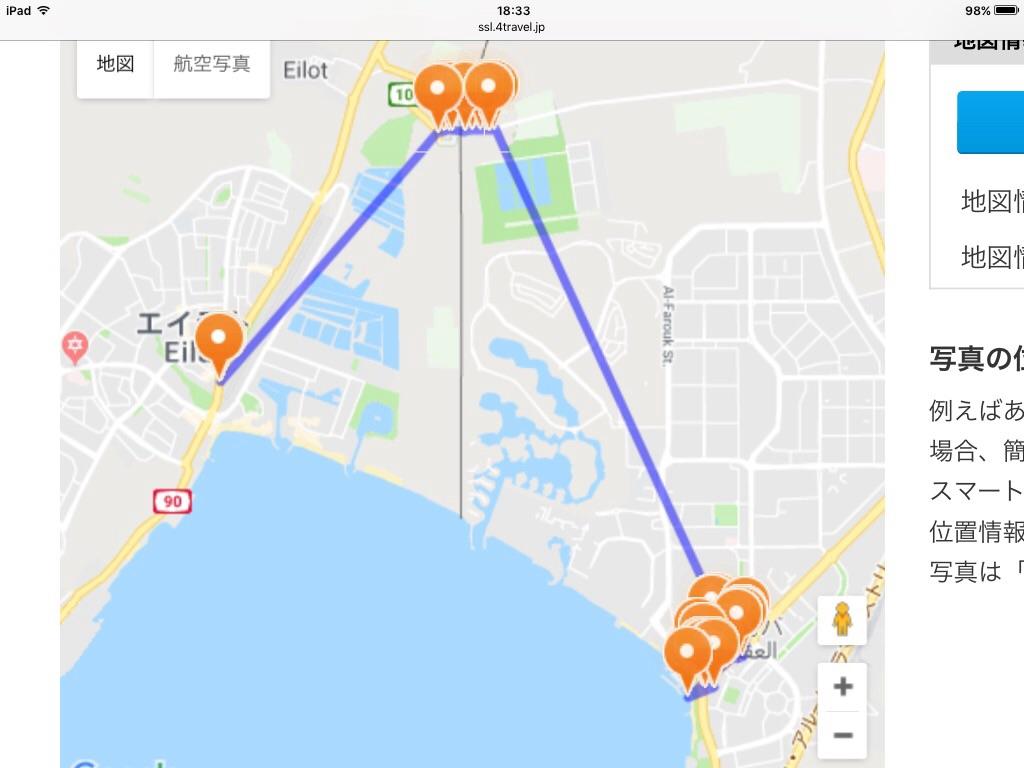Switch to 航空写真 satellite view
This screenshot has height=768, width=1024.
tap(212, 65)
